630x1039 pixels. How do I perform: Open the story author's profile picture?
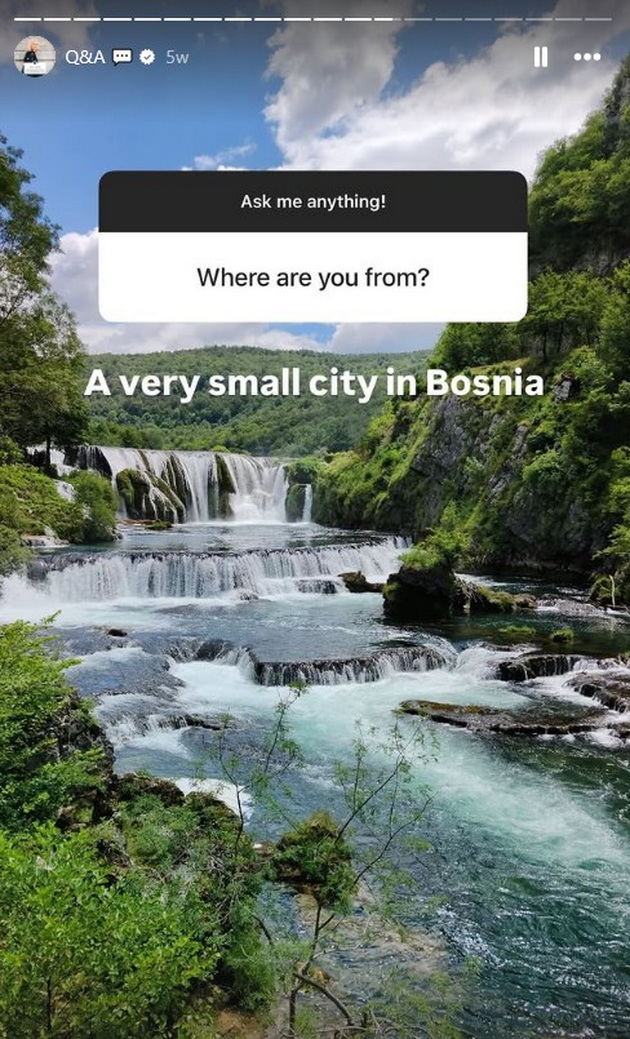click(x=35, y=56)
